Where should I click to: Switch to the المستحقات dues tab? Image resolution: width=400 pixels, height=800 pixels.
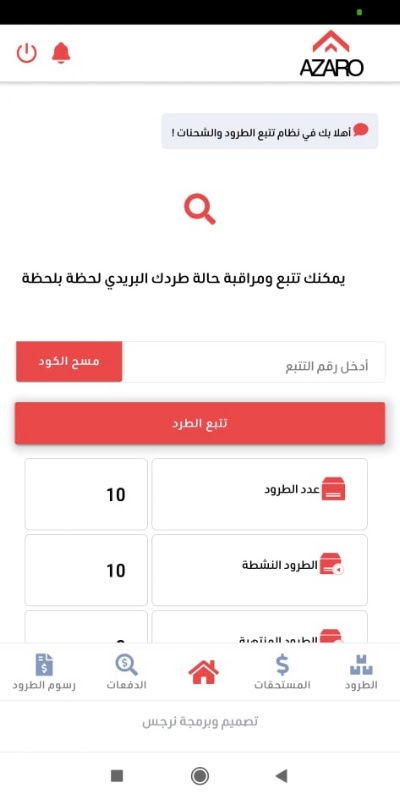pos(282,672)
